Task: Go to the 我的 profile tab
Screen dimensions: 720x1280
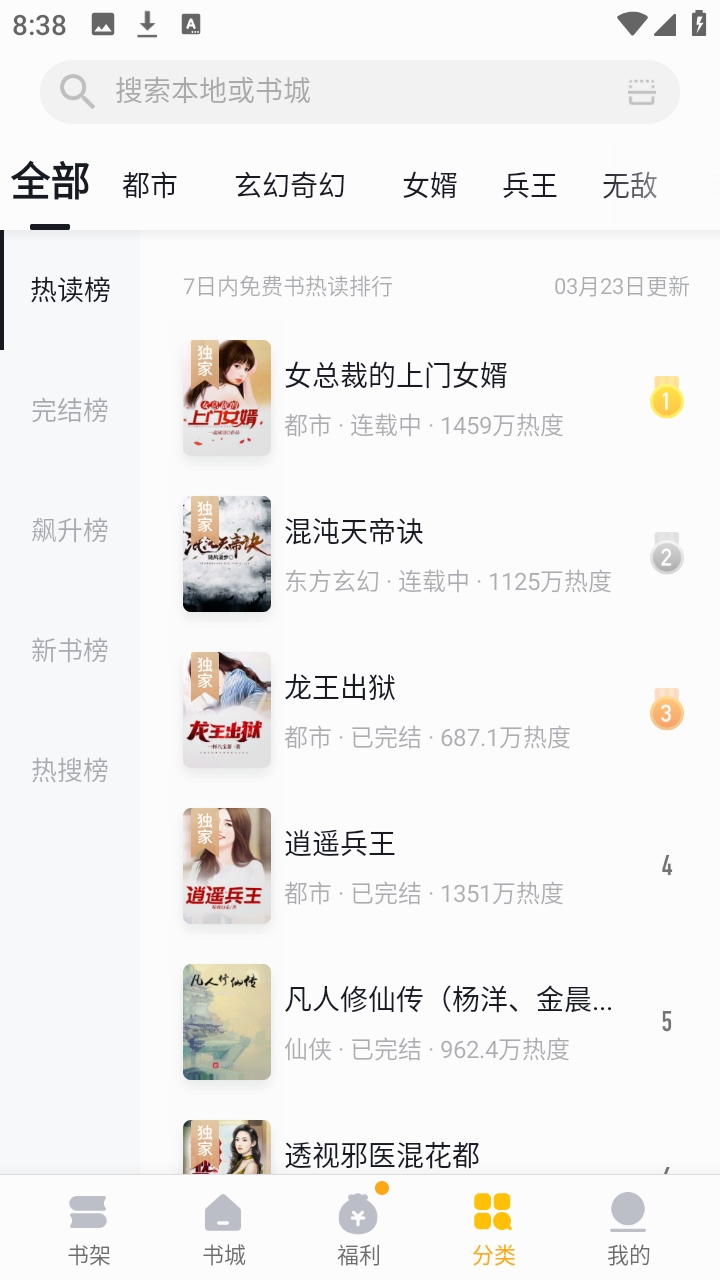Action: point(628,1228)
